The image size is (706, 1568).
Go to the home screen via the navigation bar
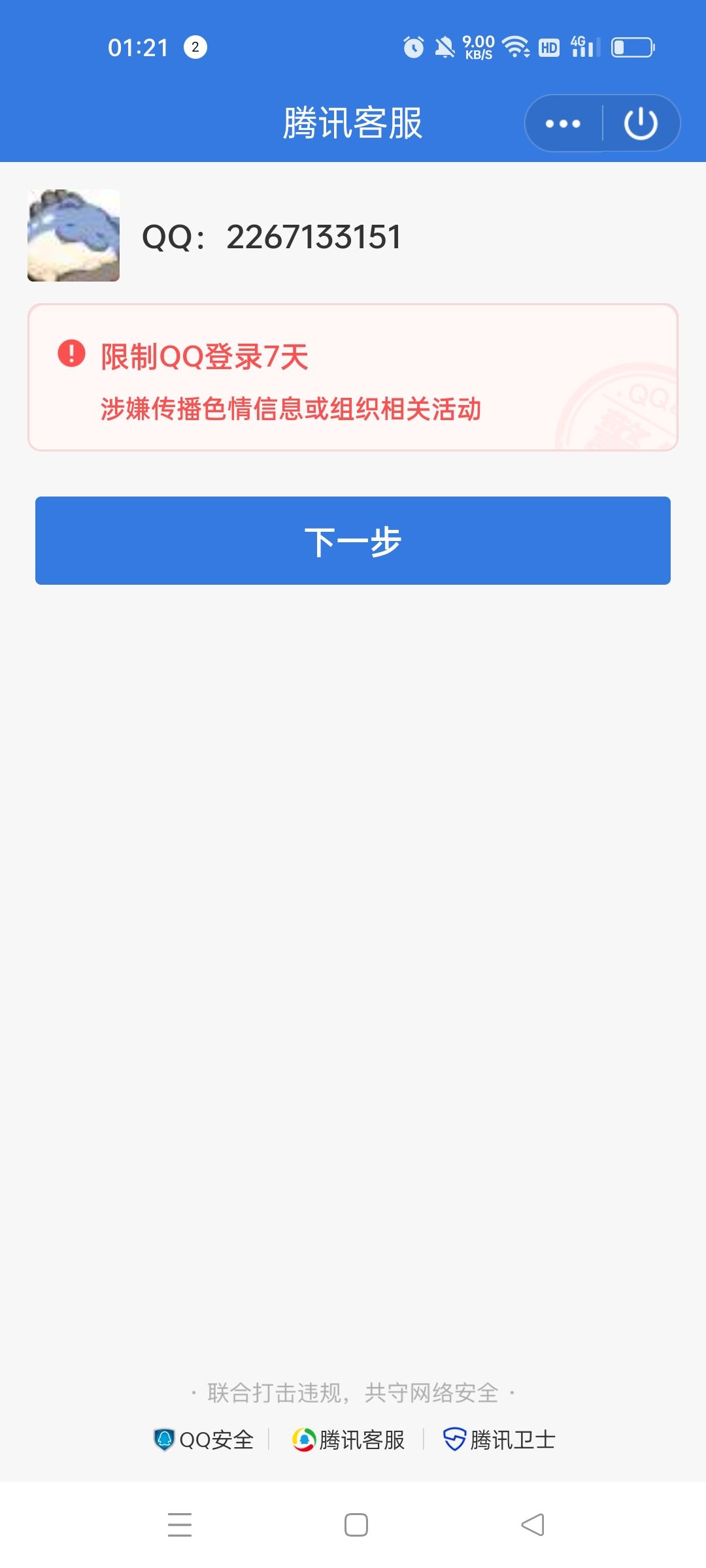tap(356, 1525)
